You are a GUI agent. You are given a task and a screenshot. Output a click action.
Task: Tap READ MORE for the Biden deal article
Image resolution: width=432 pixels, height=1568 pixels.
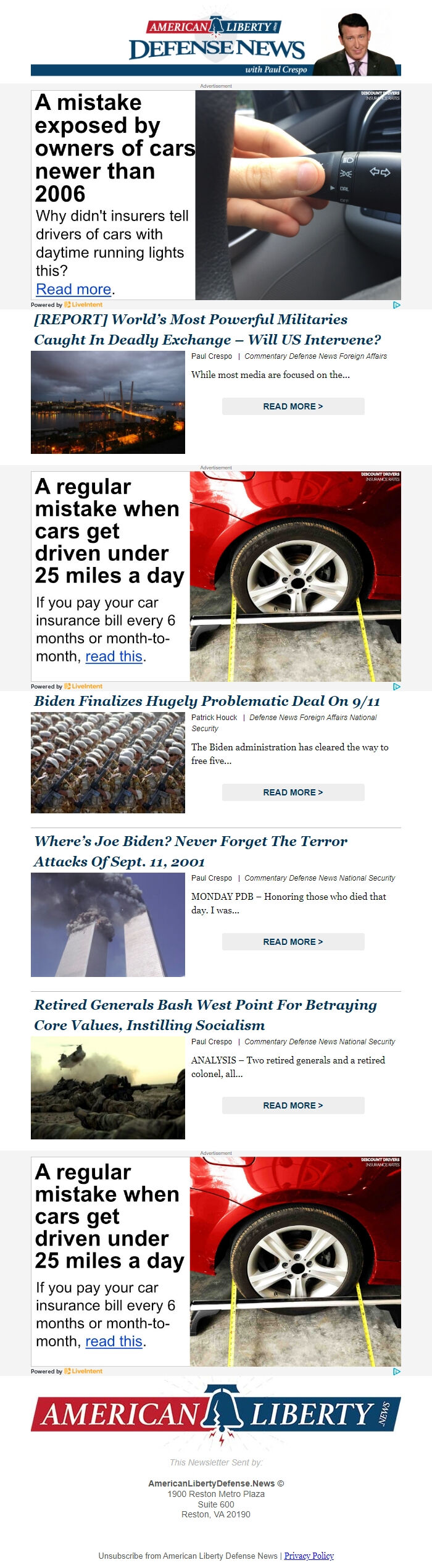(293, 792)
